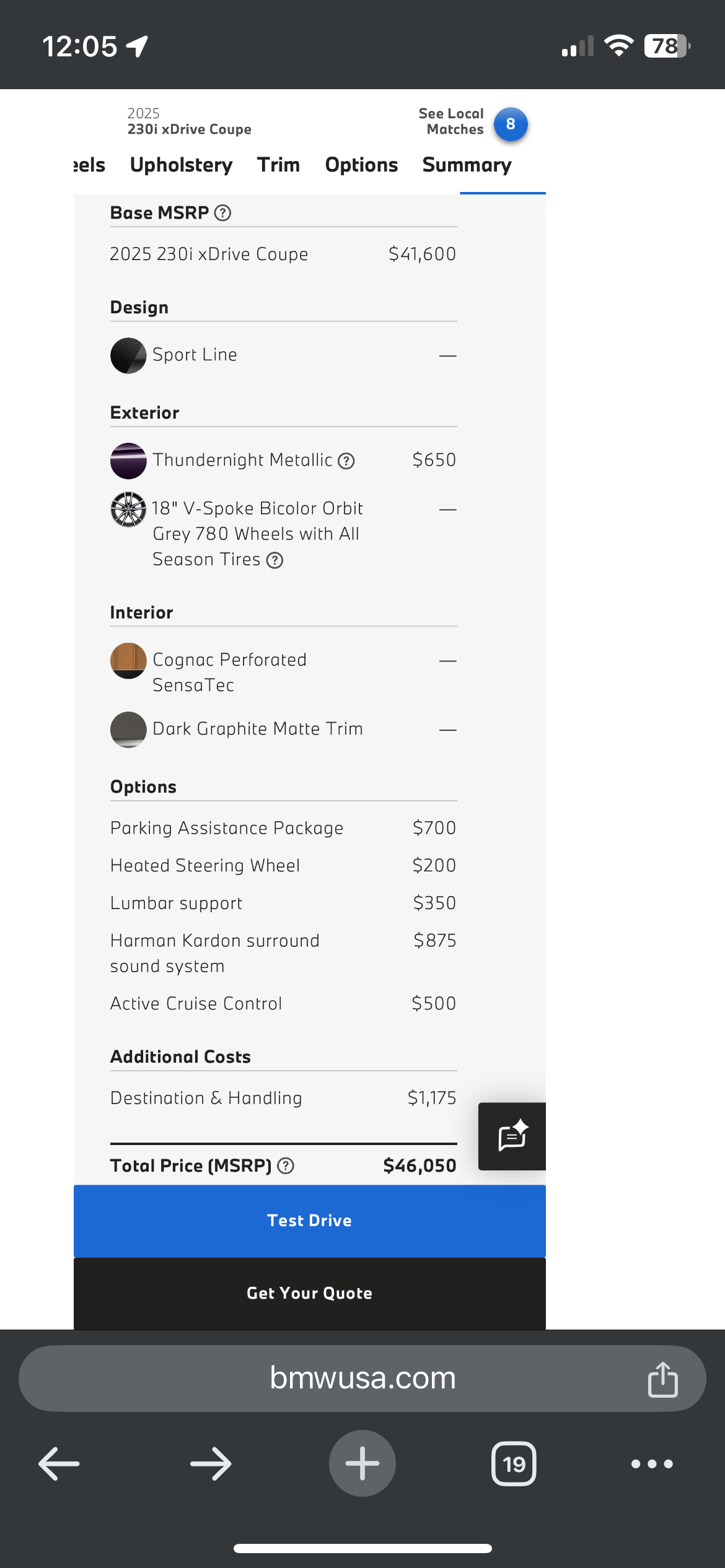Open Base MSRP info icon
This screenshot has height=1568, width=725.
point(222,213)
